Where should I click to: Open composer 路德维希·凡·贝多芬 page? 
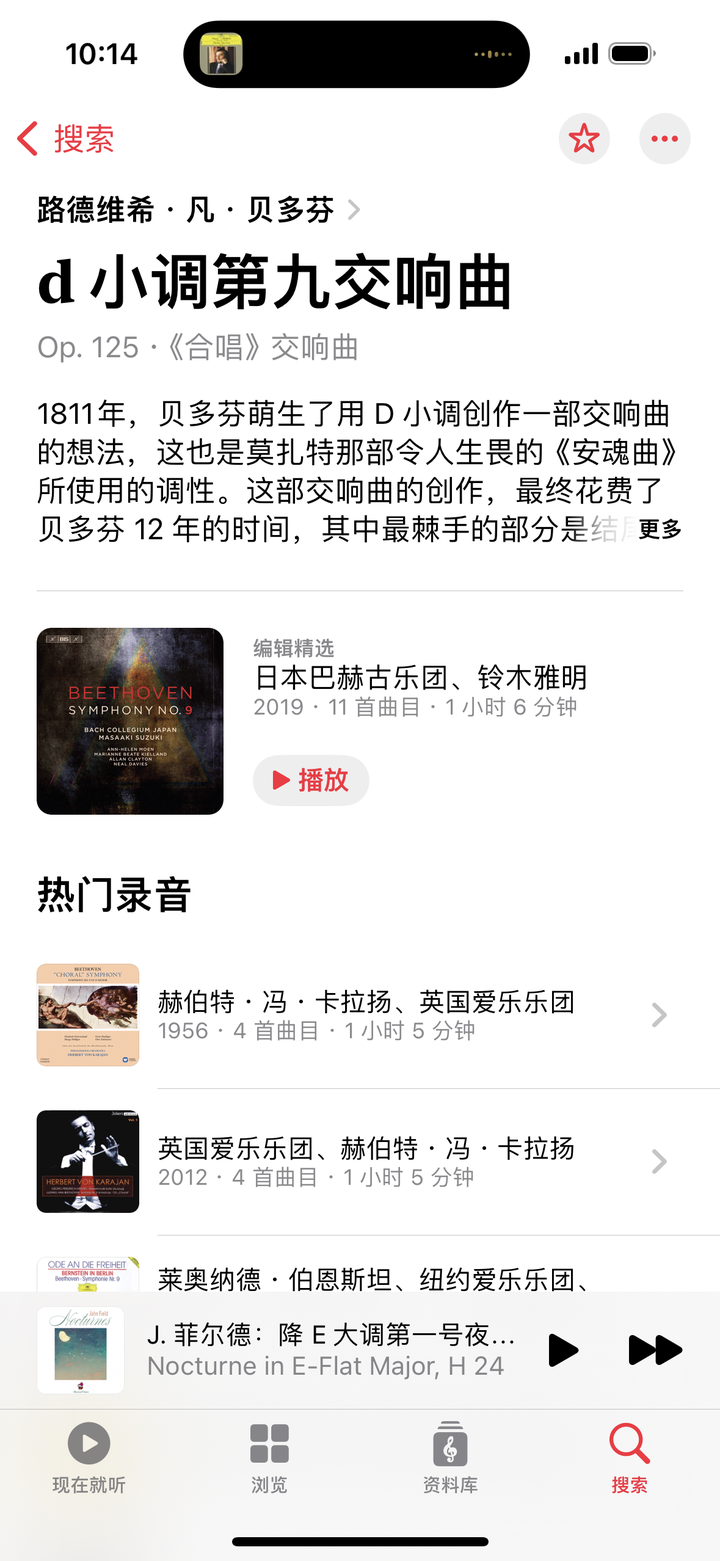click(x=198, y=210)
